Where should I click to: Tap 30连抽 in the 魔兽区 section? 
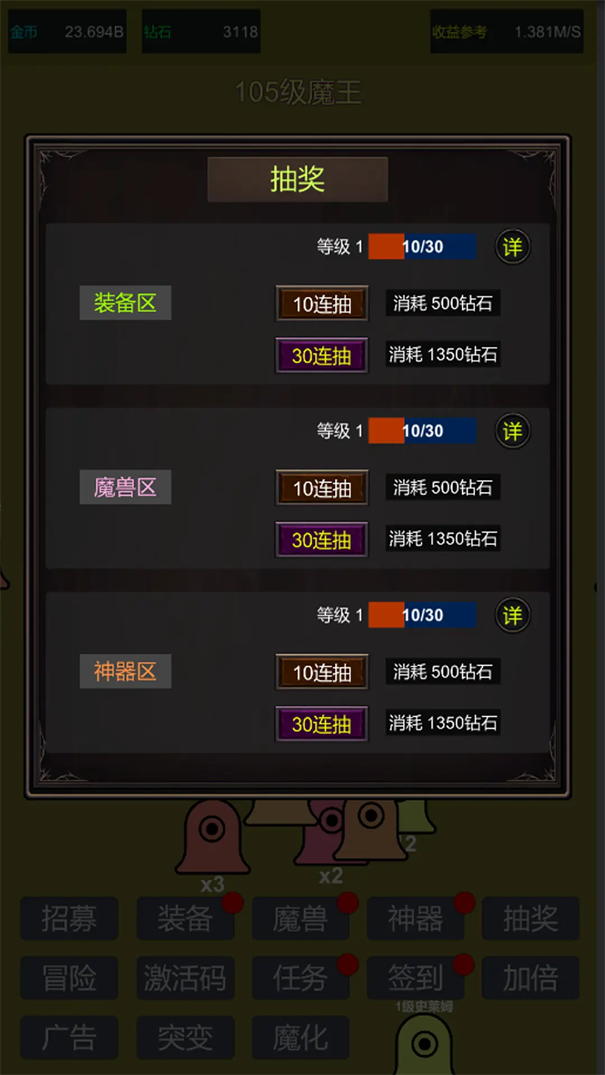tap(322, 540)
